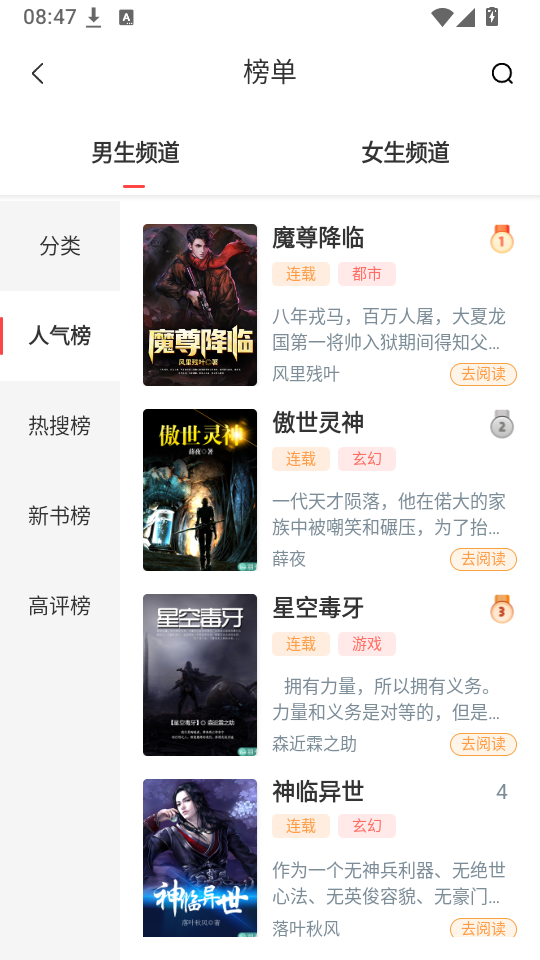The width and height of the screenshot is (540, 960).
Task: Tap 去阅读 for 傲世灵神
Action: click(483, 559)
